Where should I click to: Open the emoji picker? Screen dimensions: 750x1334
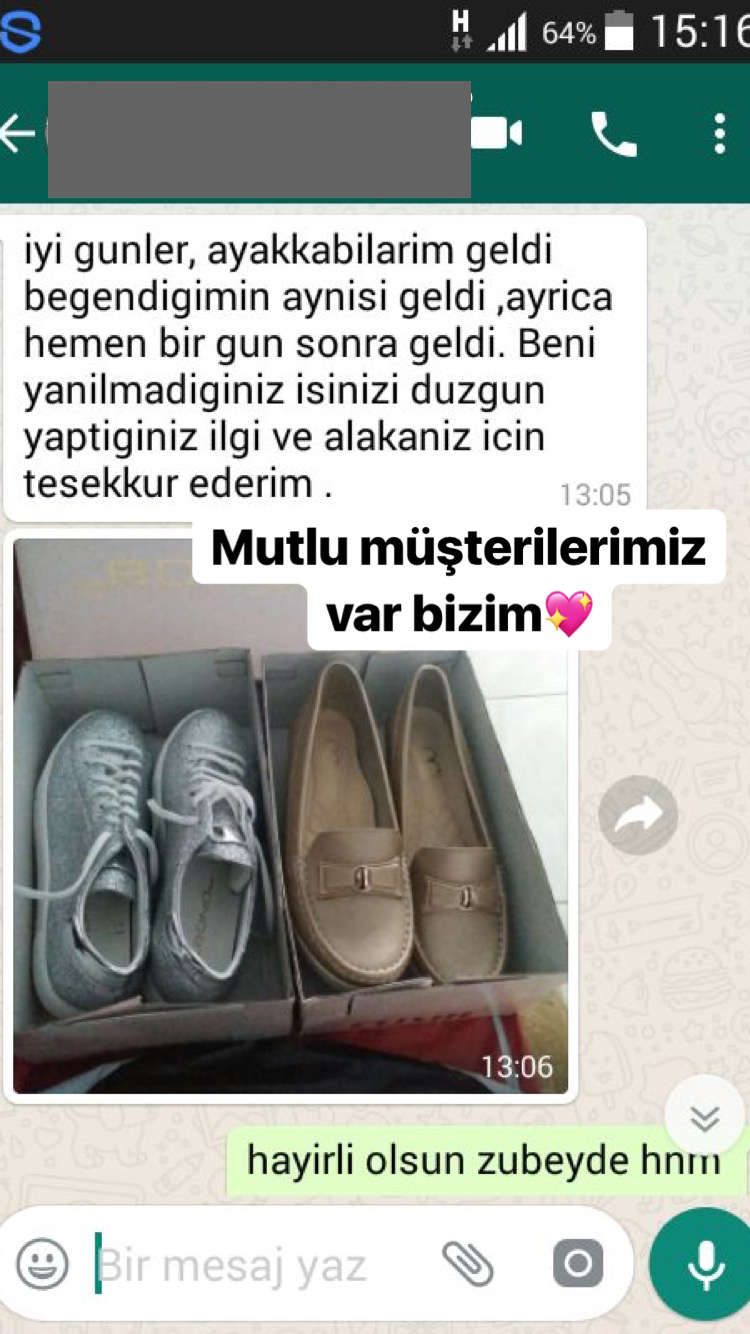click(42, 1263)
